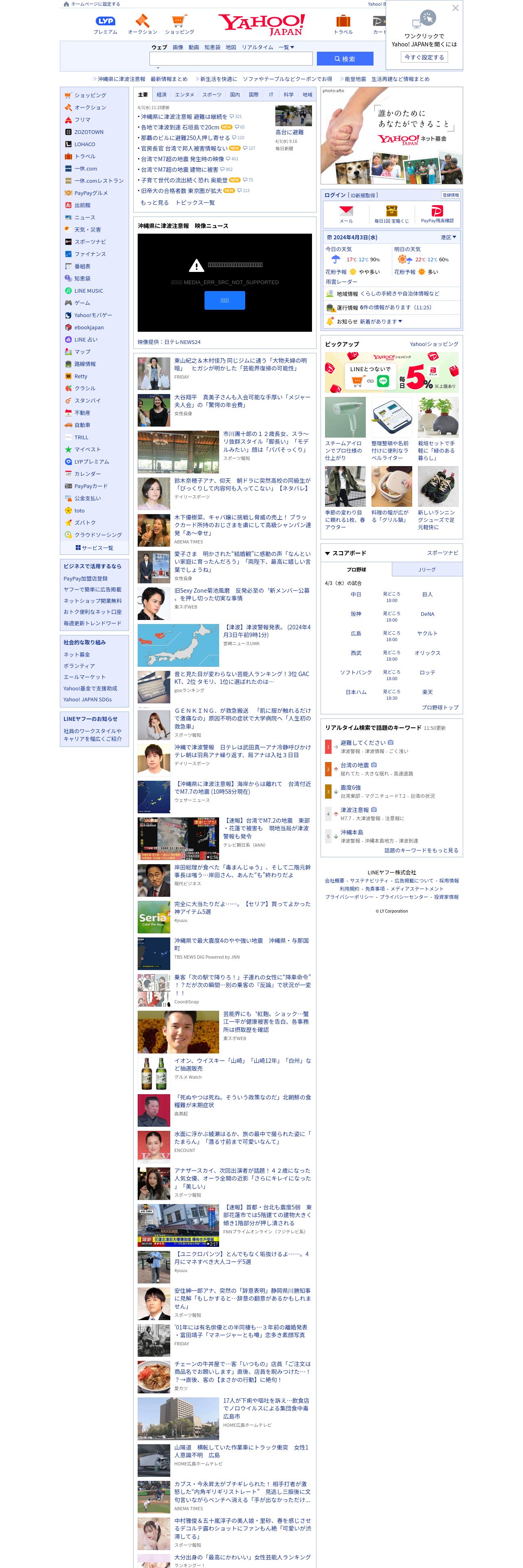
Task: Open headline 沖縄県に津波注意報 避難は継続を
Action: [x=184, y=116]
